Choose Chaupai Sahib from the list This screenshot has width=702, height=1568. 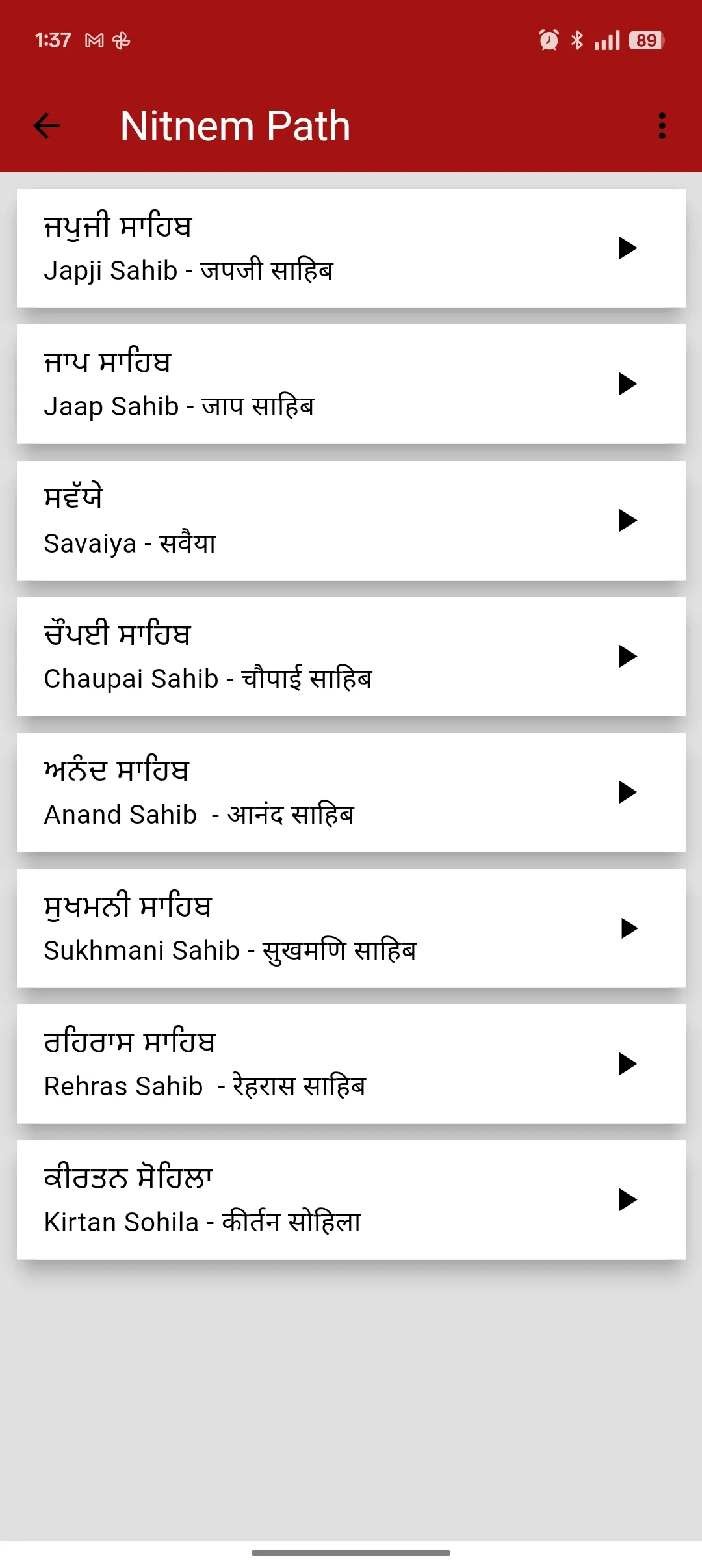351,656
